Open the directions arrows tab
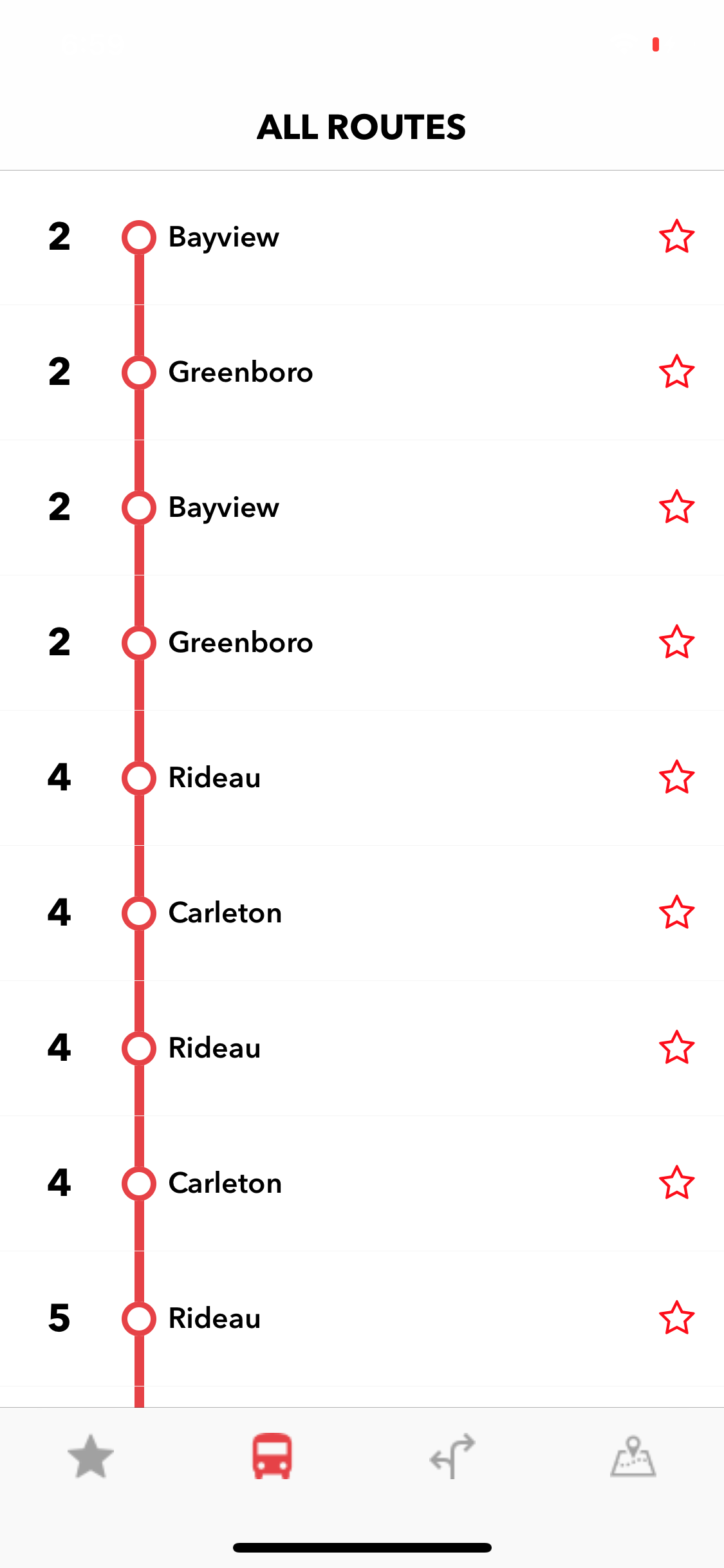 [x=452, y=1456]
